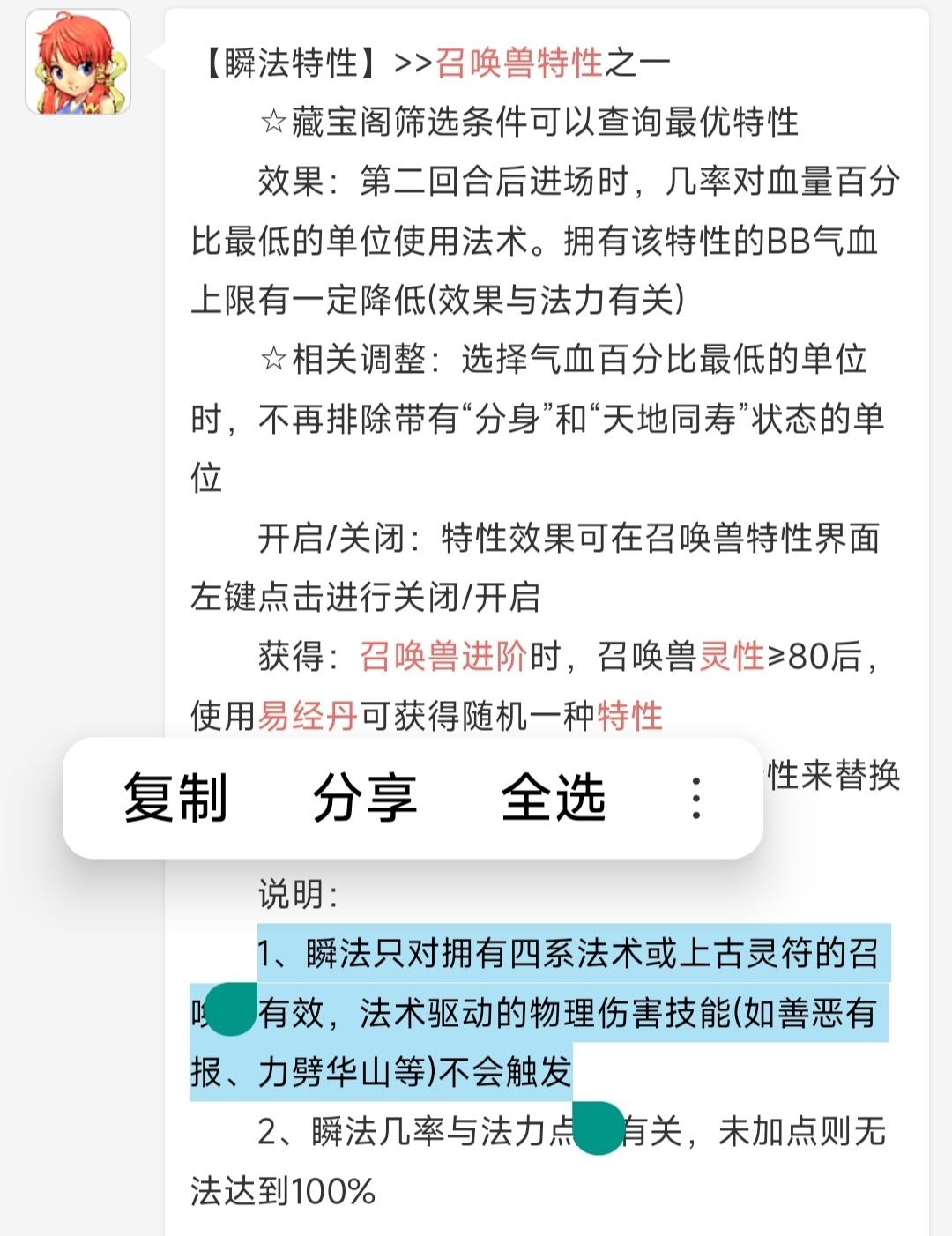Open the three-dot overflow menu
This screenshot has width=952, height=1236.
point(696,798)
